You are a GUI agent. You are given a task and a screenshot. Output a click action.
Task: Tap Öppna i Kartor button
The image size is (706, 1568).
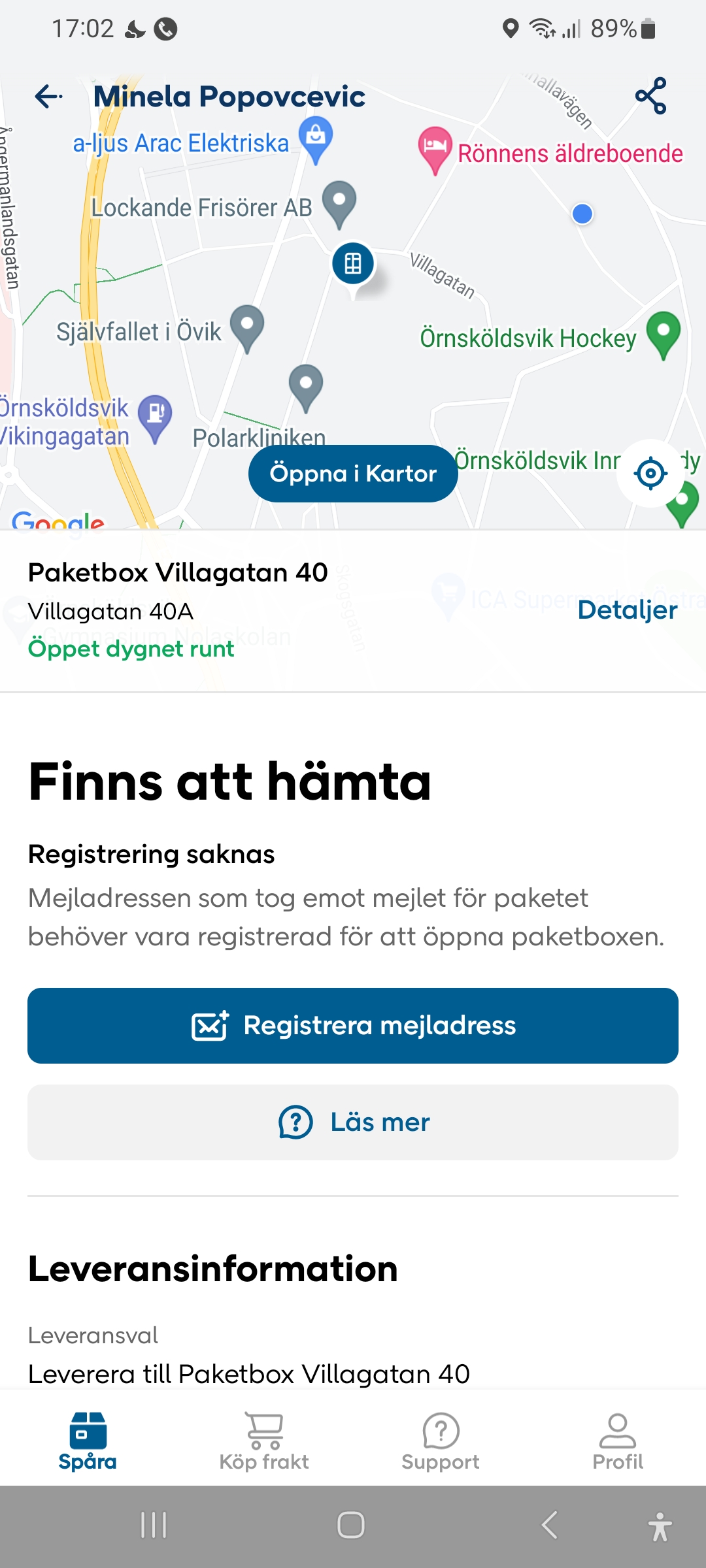pyautogui.click(x=353, y=474)
